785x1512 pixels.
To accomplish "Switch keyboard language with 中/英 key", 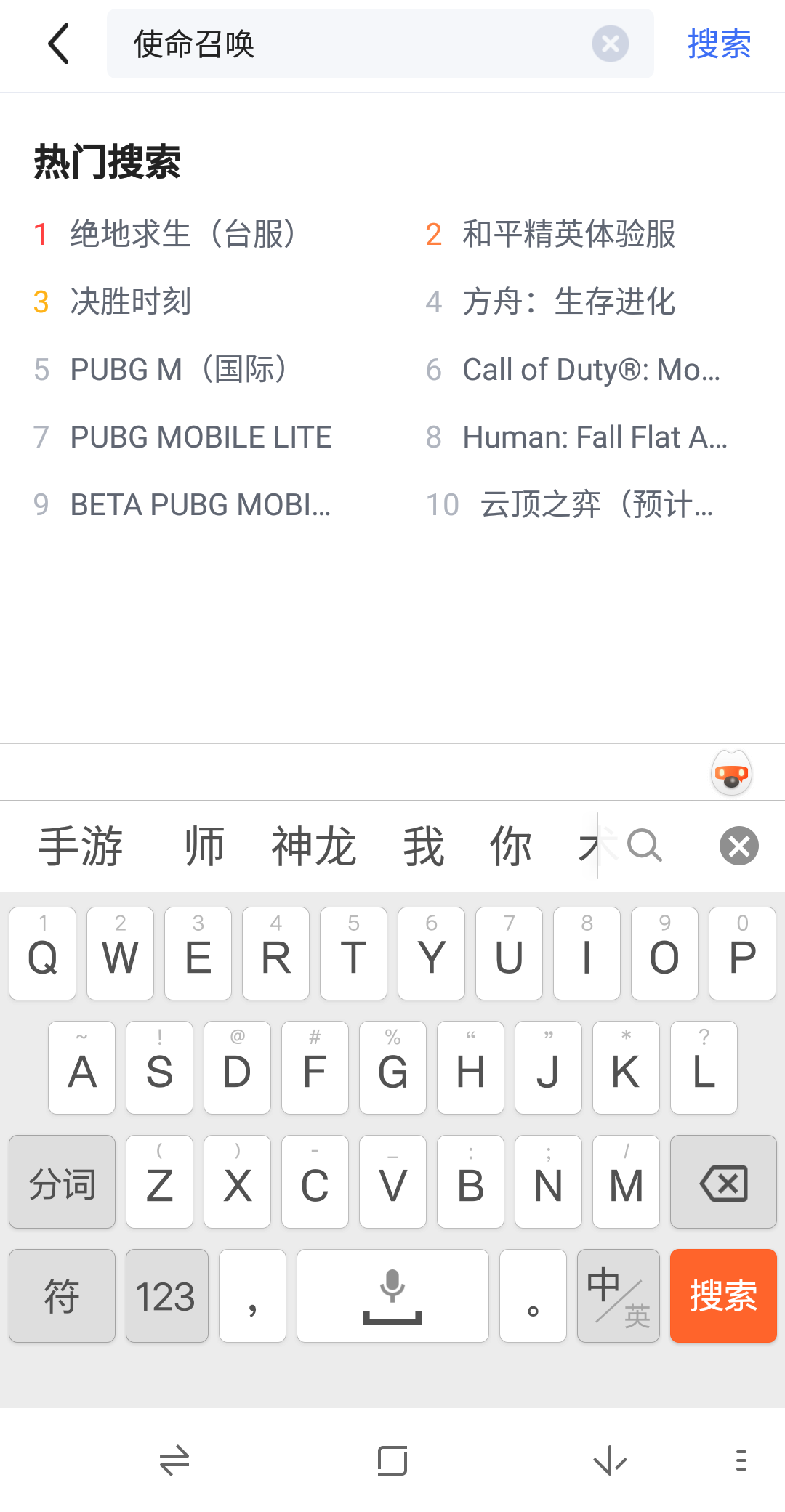I will pyautogui.click(x=618, y=1295).
